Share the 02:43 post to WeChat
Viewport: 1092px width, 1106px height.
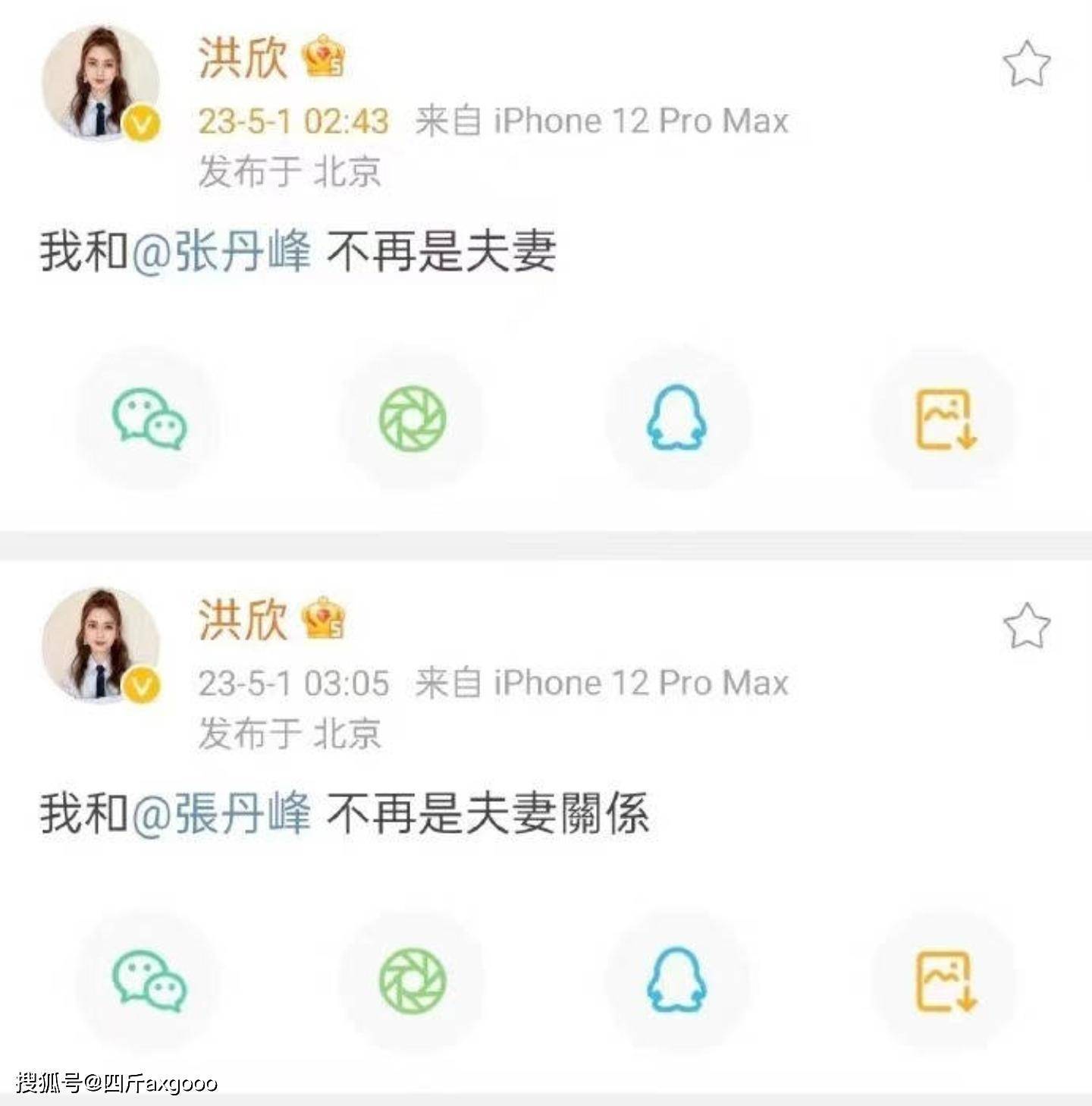[x=149, y=419]
